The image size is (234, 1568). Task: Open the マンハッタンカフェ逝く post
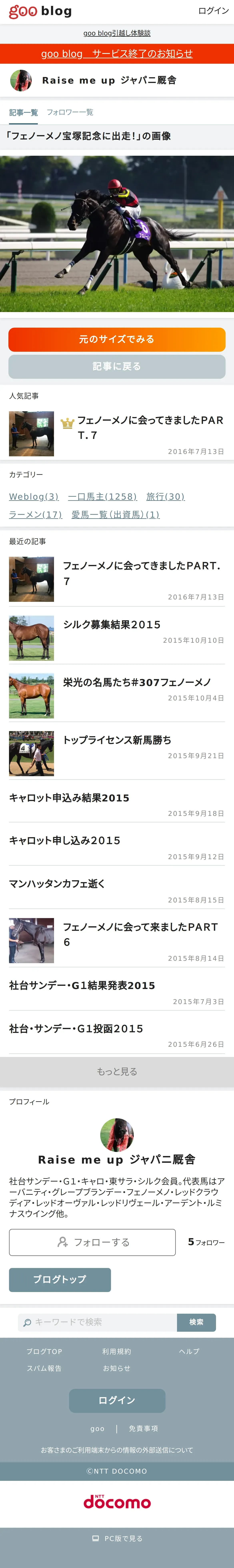coord(57,883)
